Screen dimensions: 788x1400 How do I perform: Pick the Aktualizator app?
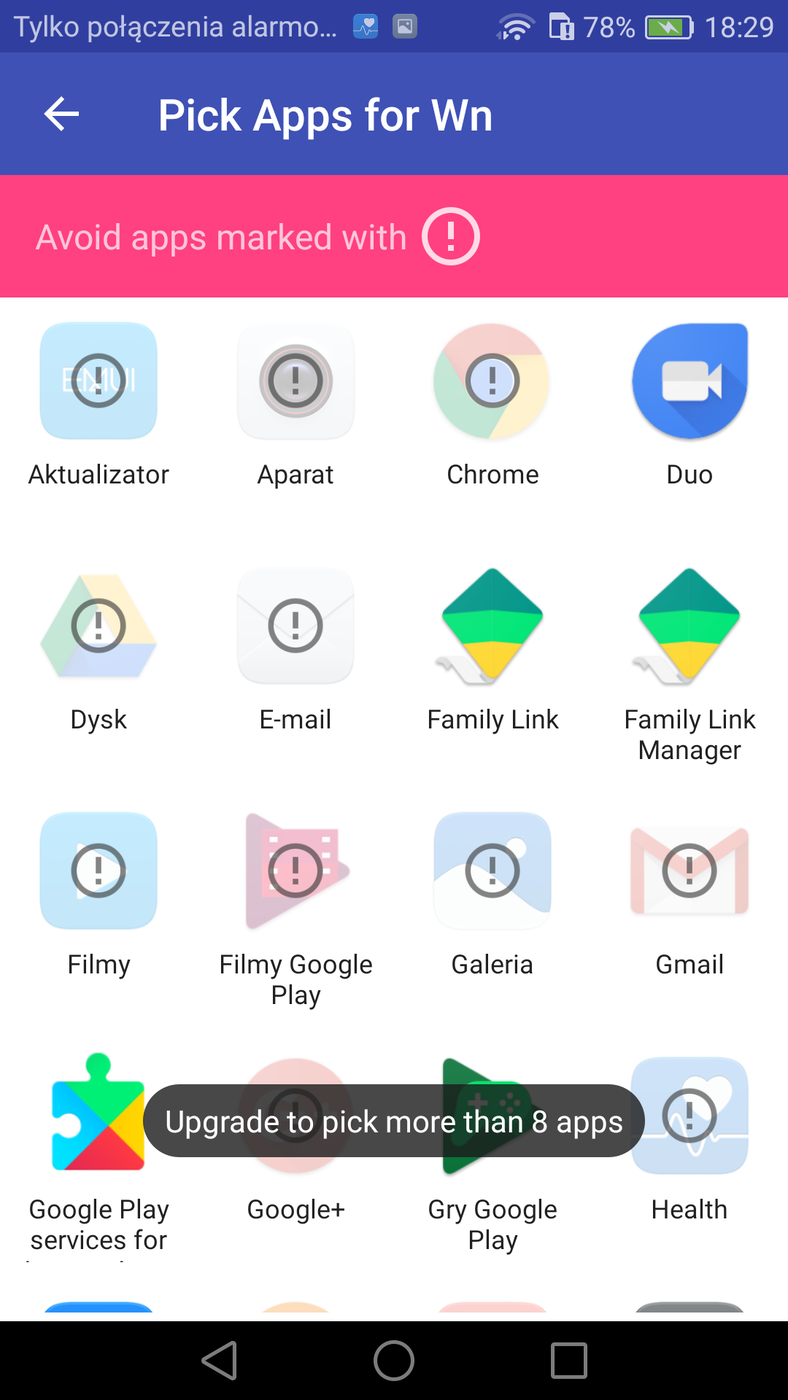98,381
